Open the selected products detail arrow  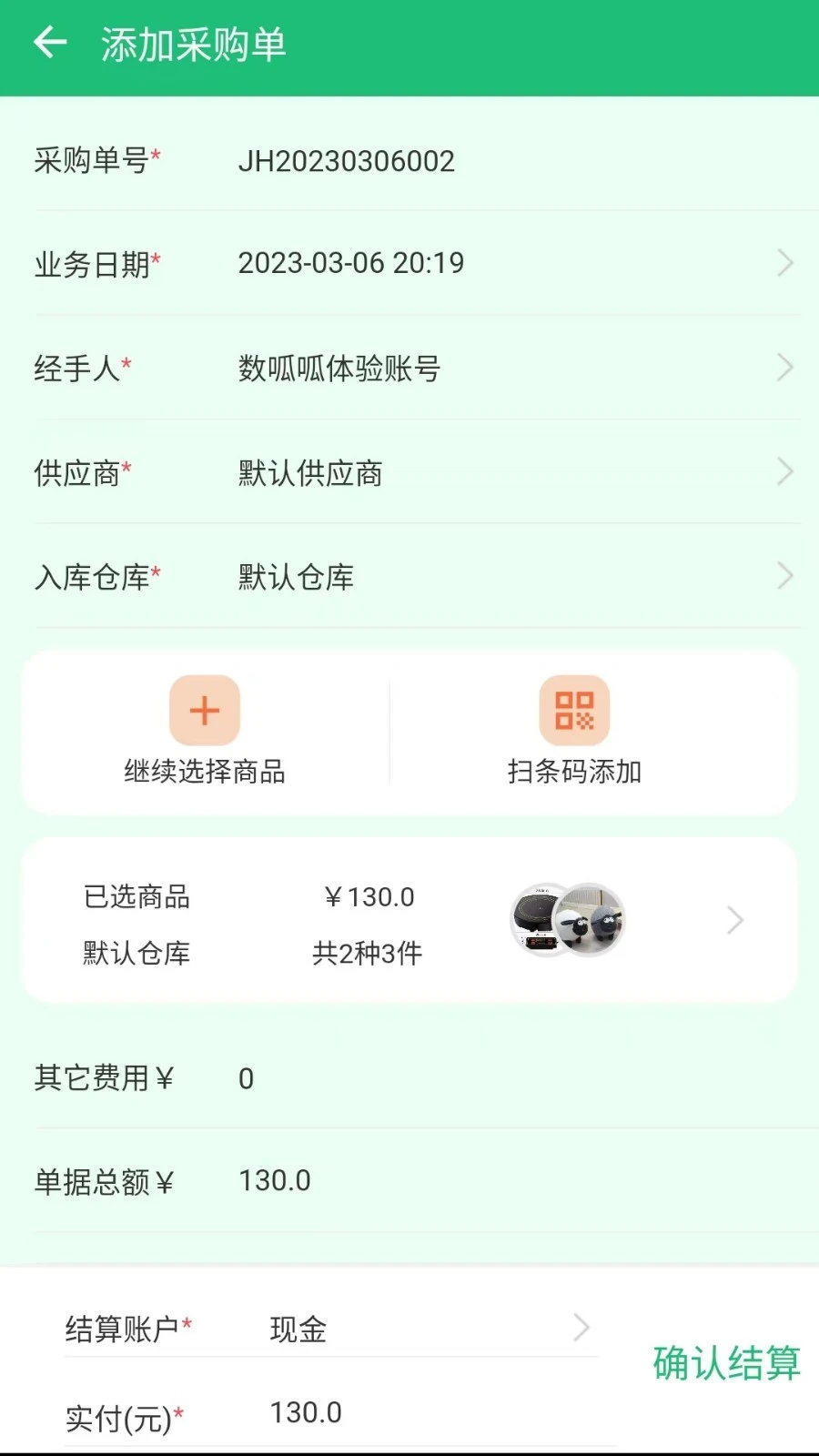pyautogui.click(x=735, y=920)
